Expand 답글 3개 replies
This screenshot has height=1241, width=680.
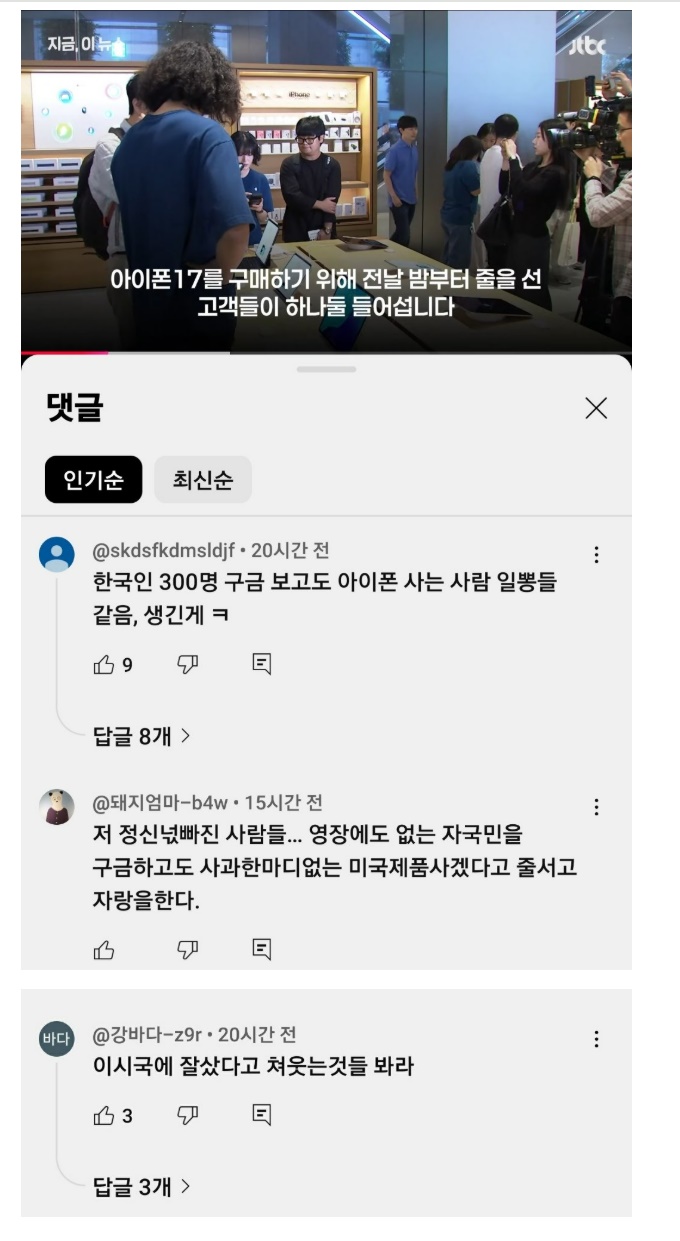click(x=141, y=1187)
